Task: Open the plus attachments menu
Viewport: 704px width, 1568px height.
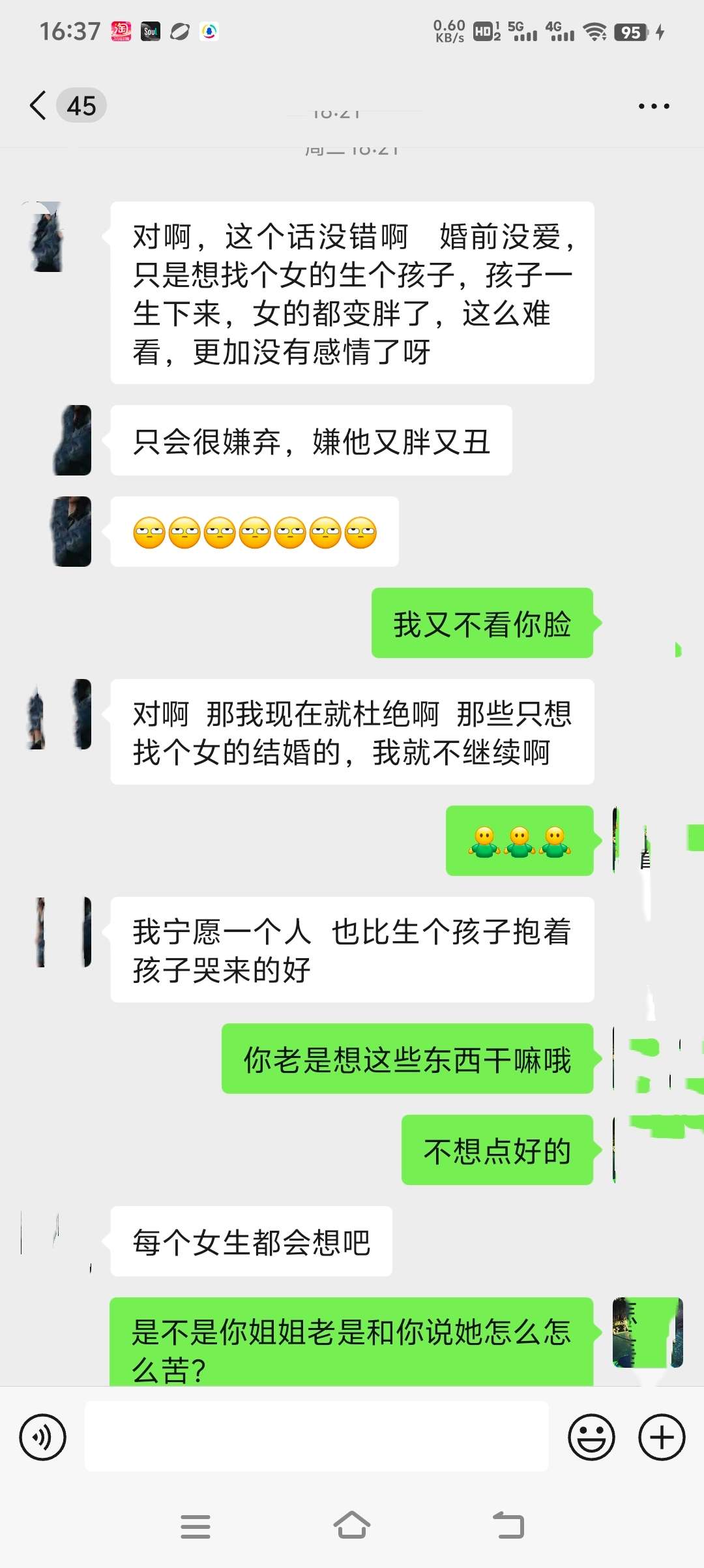Action: (662, 1437)
